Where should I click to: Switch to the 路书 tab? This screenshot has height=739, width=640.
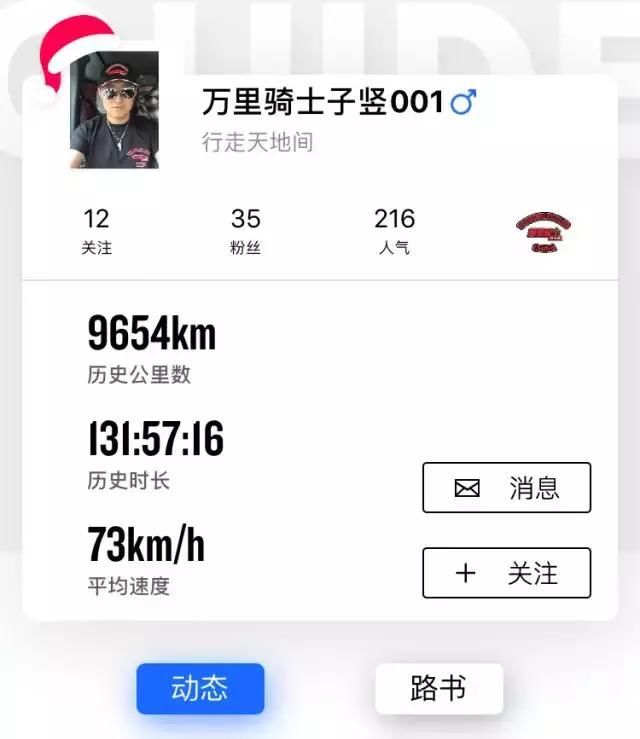click(x=438, y=688)
